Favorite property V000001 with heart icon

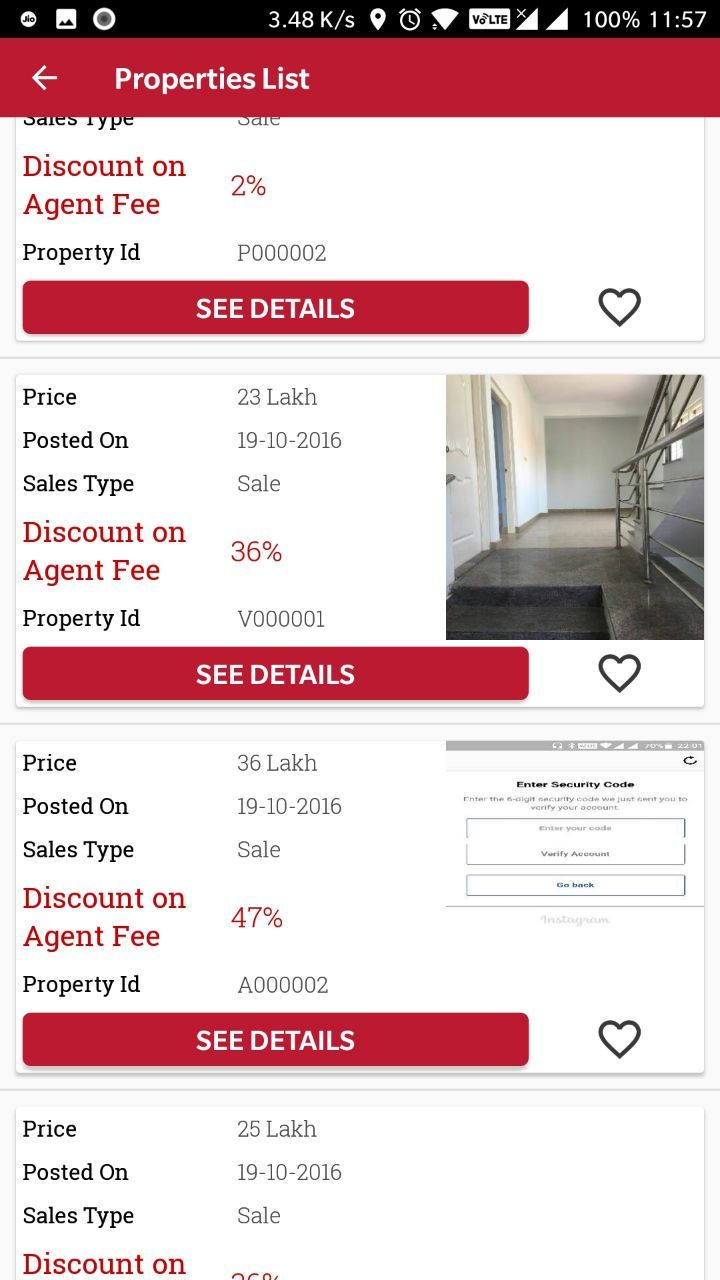click(x=619, y=673)
